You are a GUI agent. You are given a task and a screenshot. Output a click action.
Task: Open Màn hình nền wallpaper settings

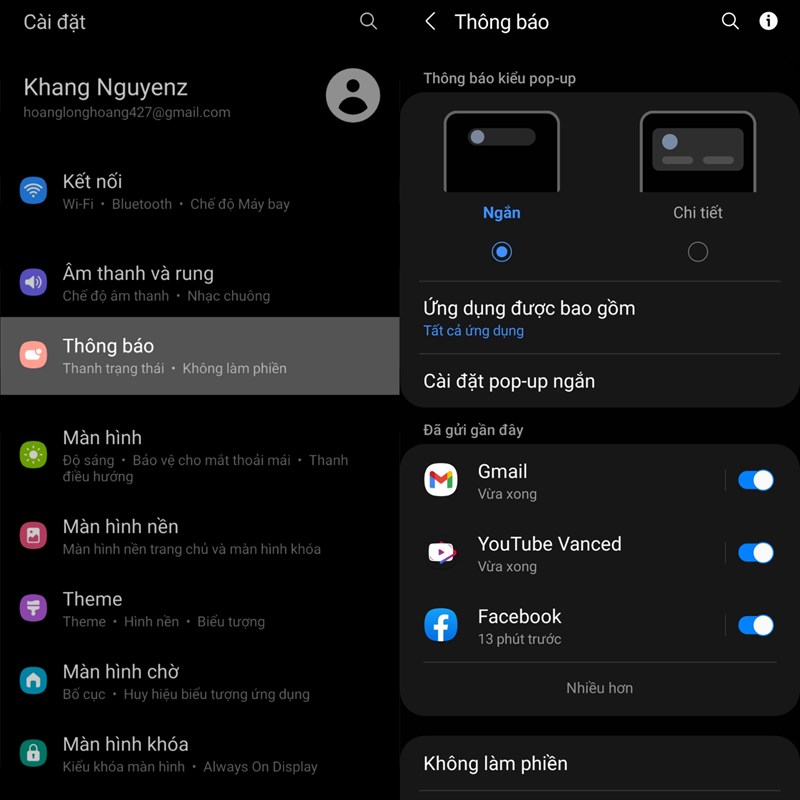click(x=200, y=536)
